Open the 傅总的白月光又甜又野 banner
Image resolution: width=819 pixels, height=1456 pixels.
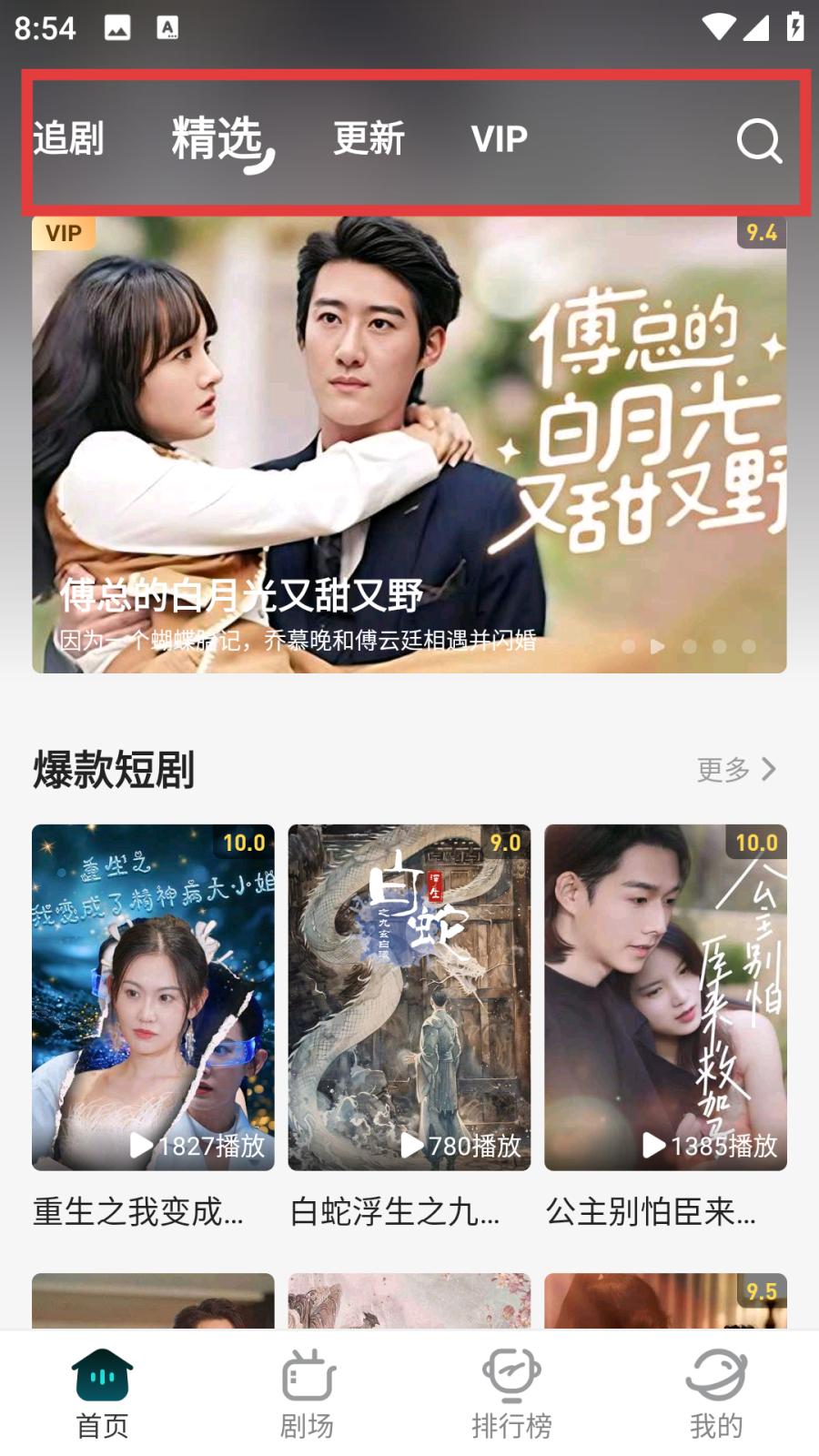pos(409,446)
